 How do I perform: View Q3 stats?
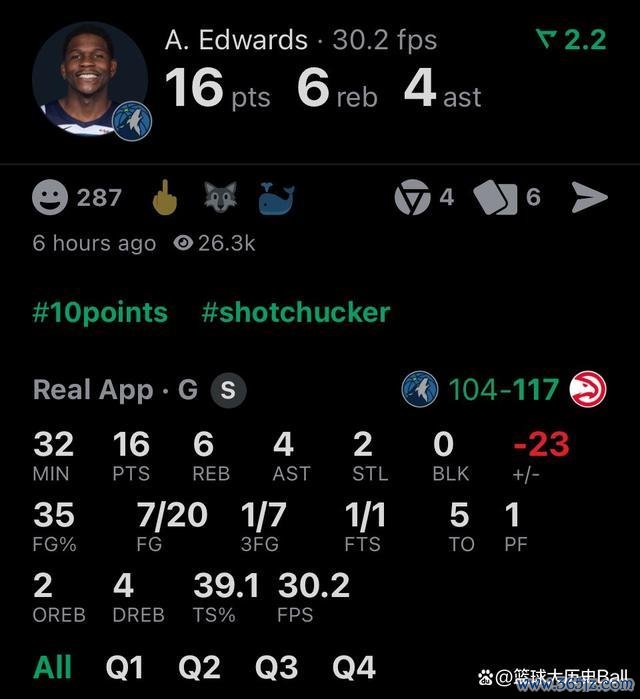click(277, 667)
